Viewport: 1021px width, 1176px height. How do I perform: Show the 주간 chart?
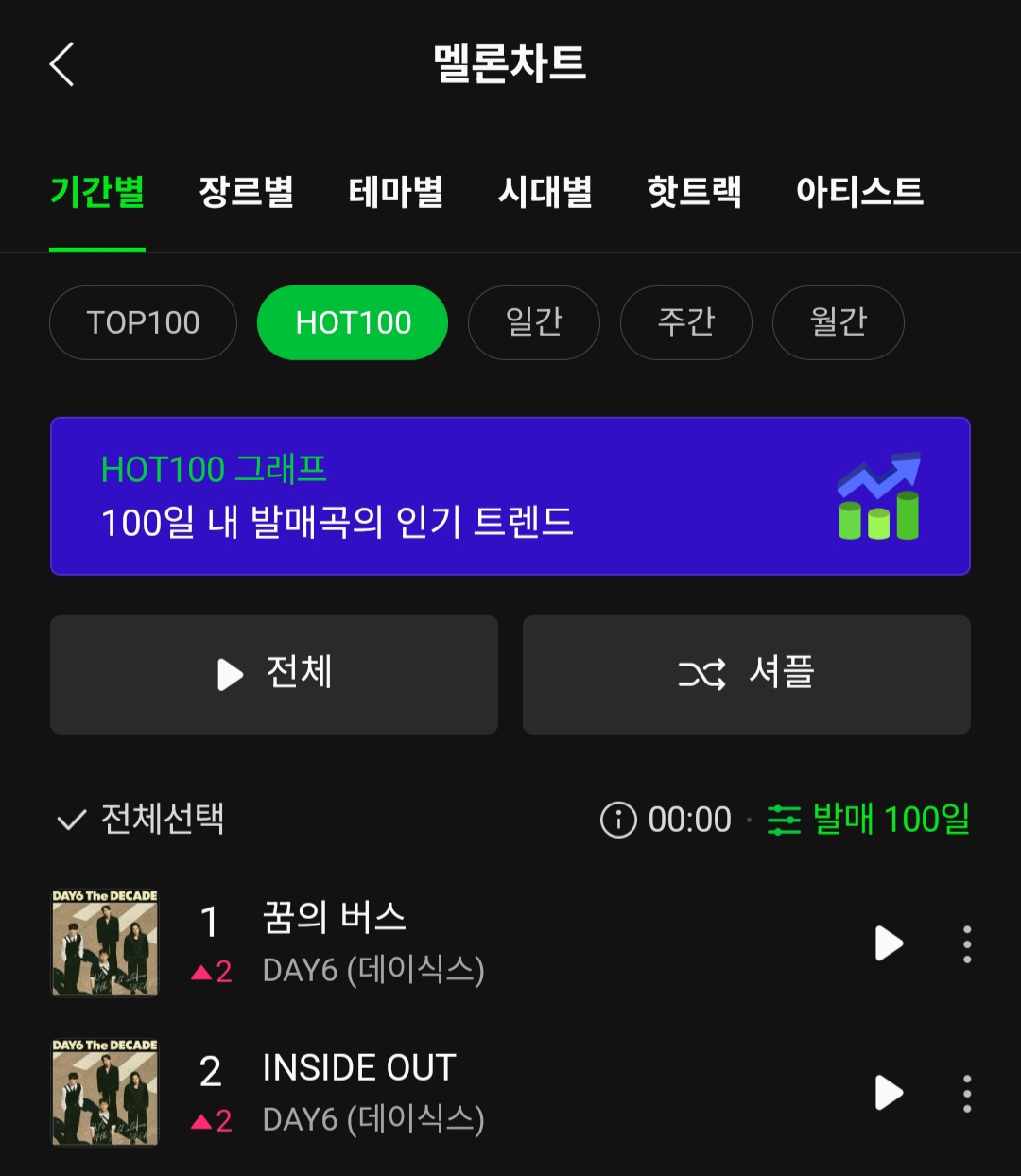(x=685, y=322)
